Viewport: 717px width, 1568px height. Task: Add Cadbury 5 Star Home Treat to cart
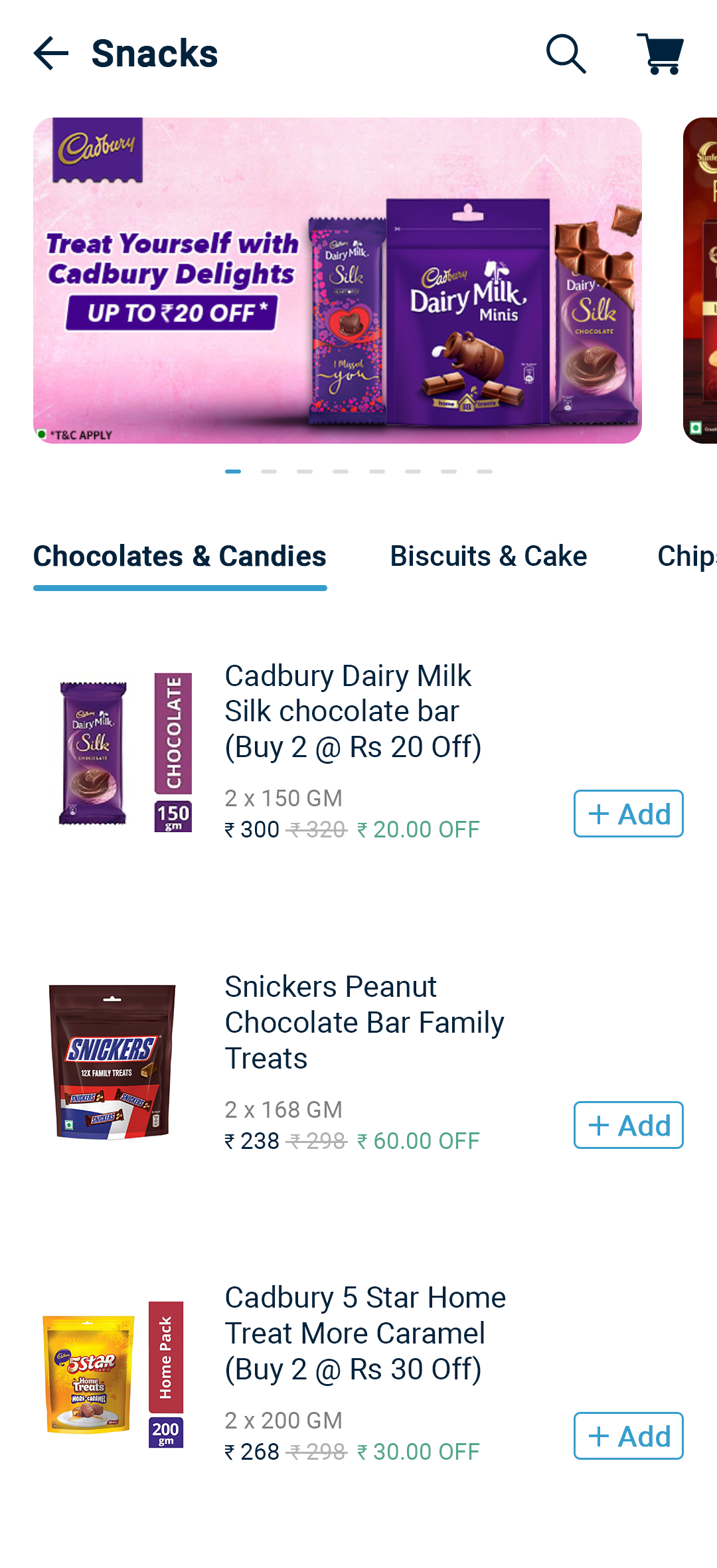click(628, 1436)
